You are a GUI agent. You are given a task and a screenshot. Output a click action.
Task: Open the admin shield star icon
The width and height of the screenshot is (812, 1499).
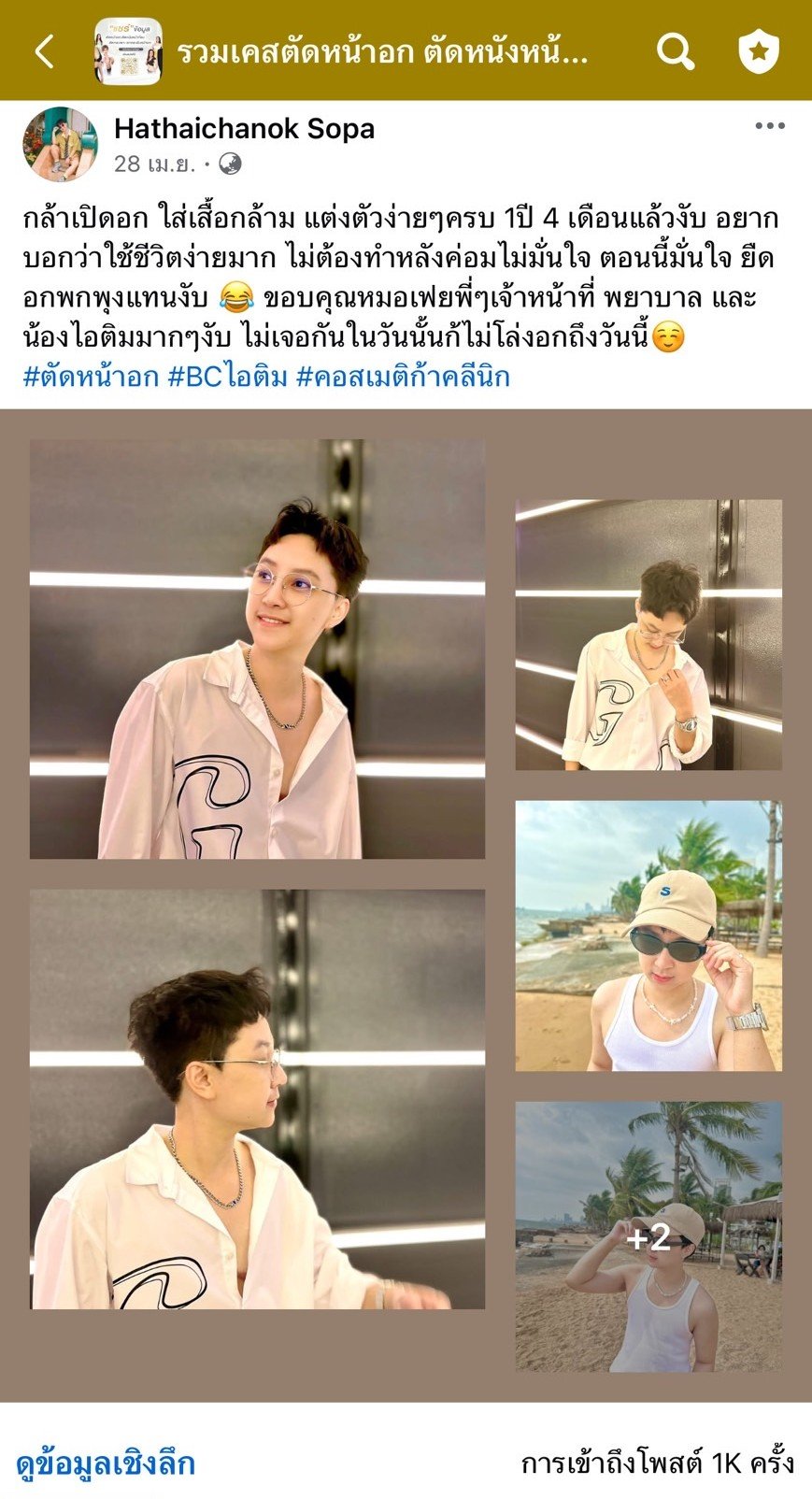pos(759,51)
